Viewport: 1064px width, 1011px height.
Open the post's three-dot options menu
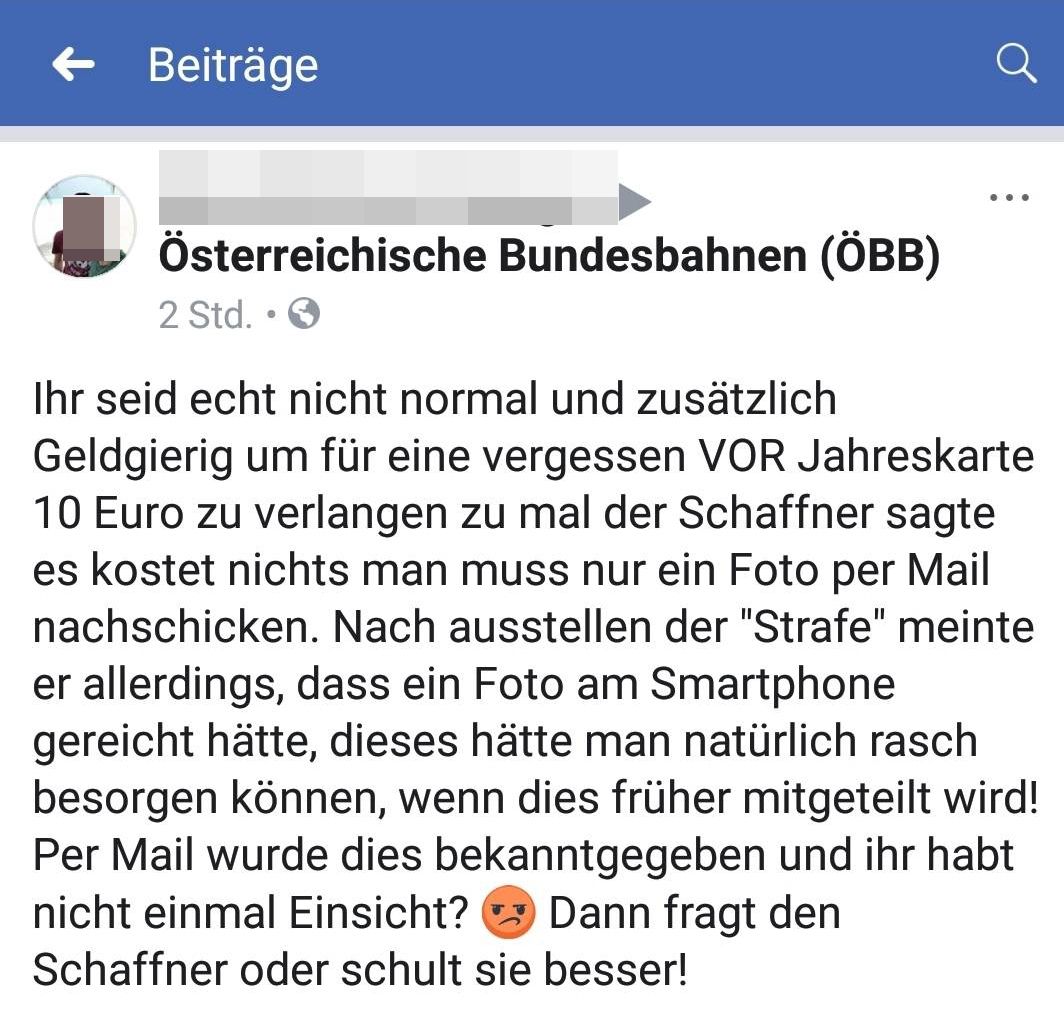pos(1008,198)
